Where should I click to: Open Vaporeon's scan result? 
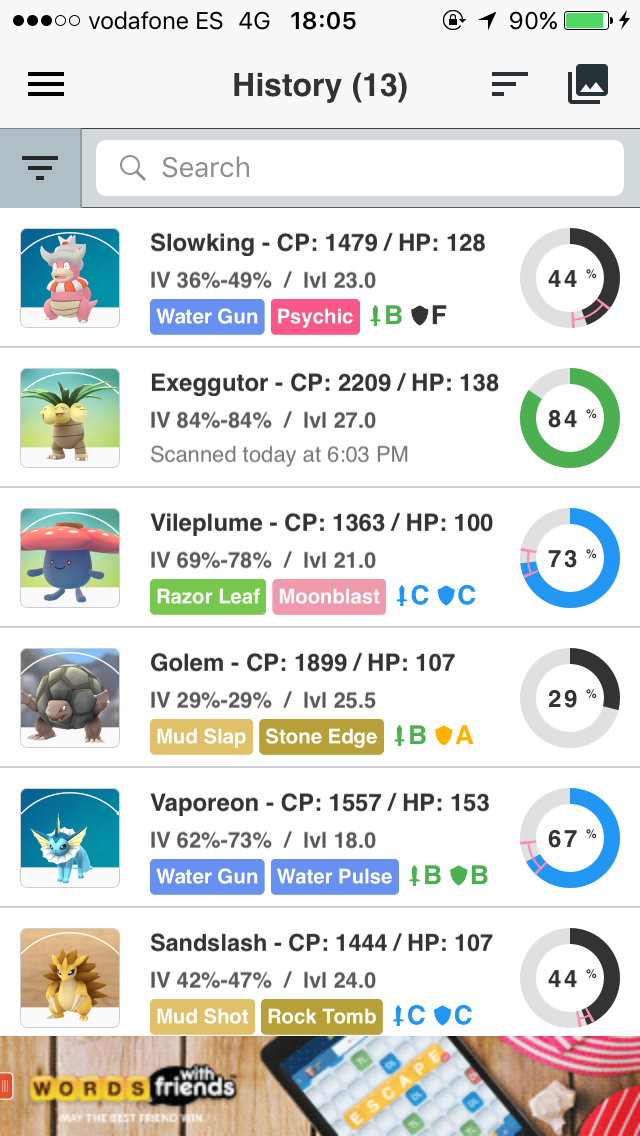pos(320,838)
